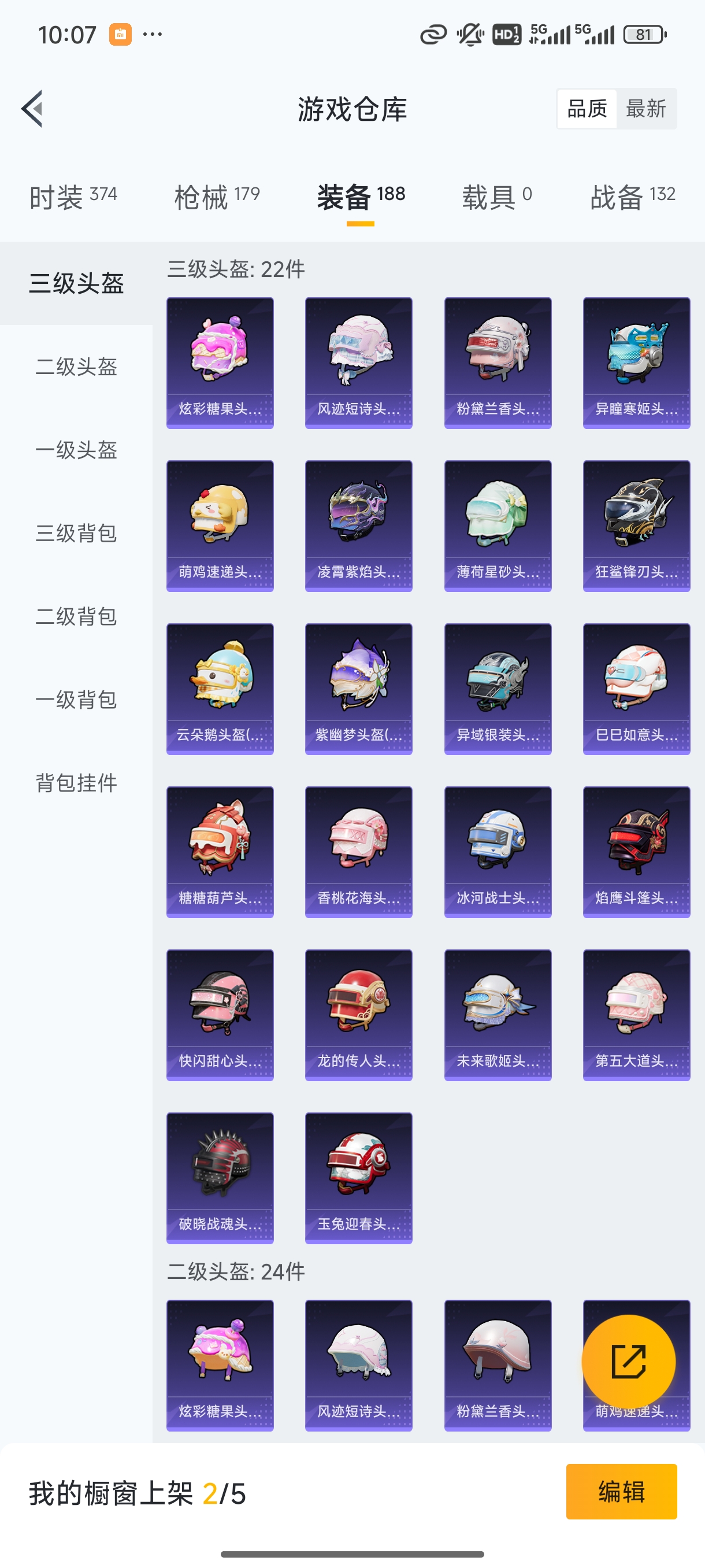705x1568 pixels.
Task: View the 破晓战魂 helmet
Action: pos(220,1178)
